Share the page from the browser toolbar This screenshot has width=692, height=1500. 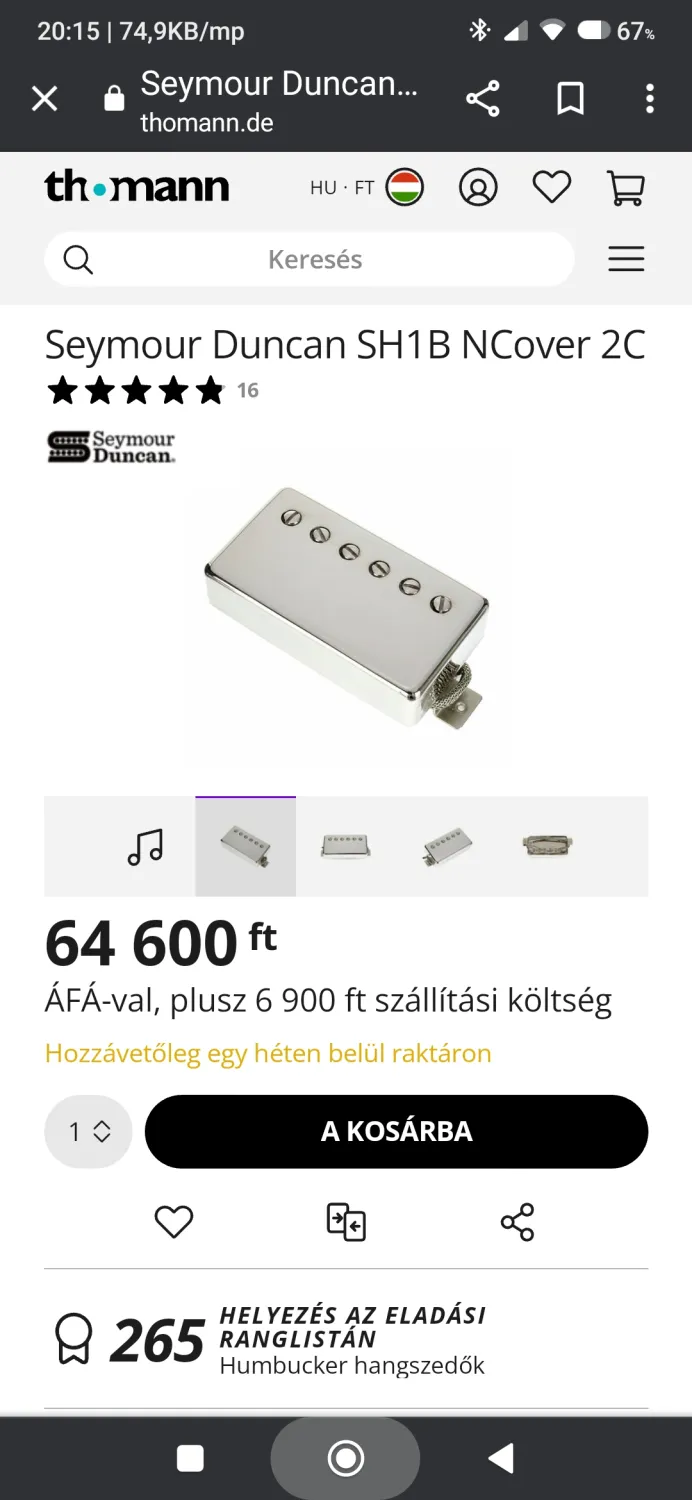483,99
